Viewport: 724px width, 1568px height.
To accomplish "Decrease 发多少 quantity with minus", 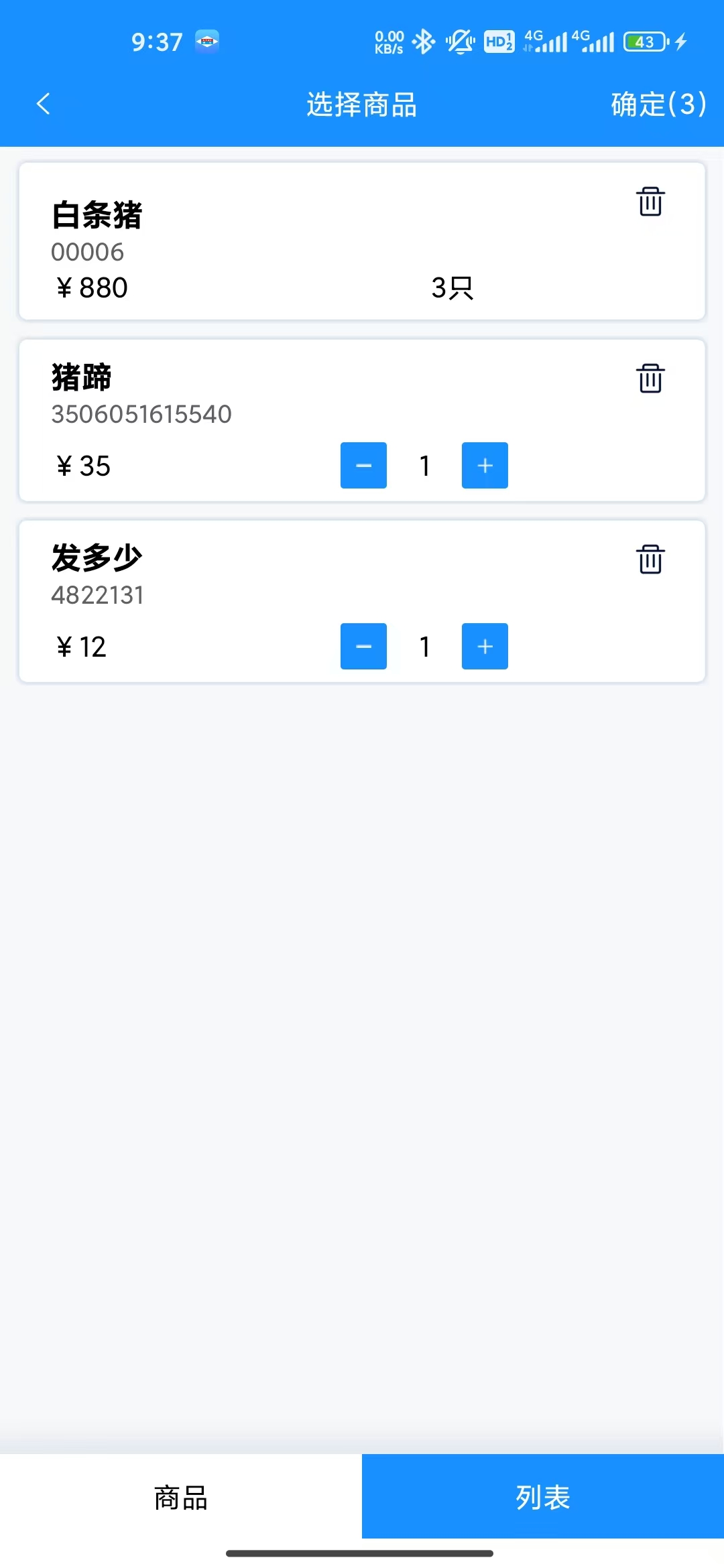I will tap(363, 646).
